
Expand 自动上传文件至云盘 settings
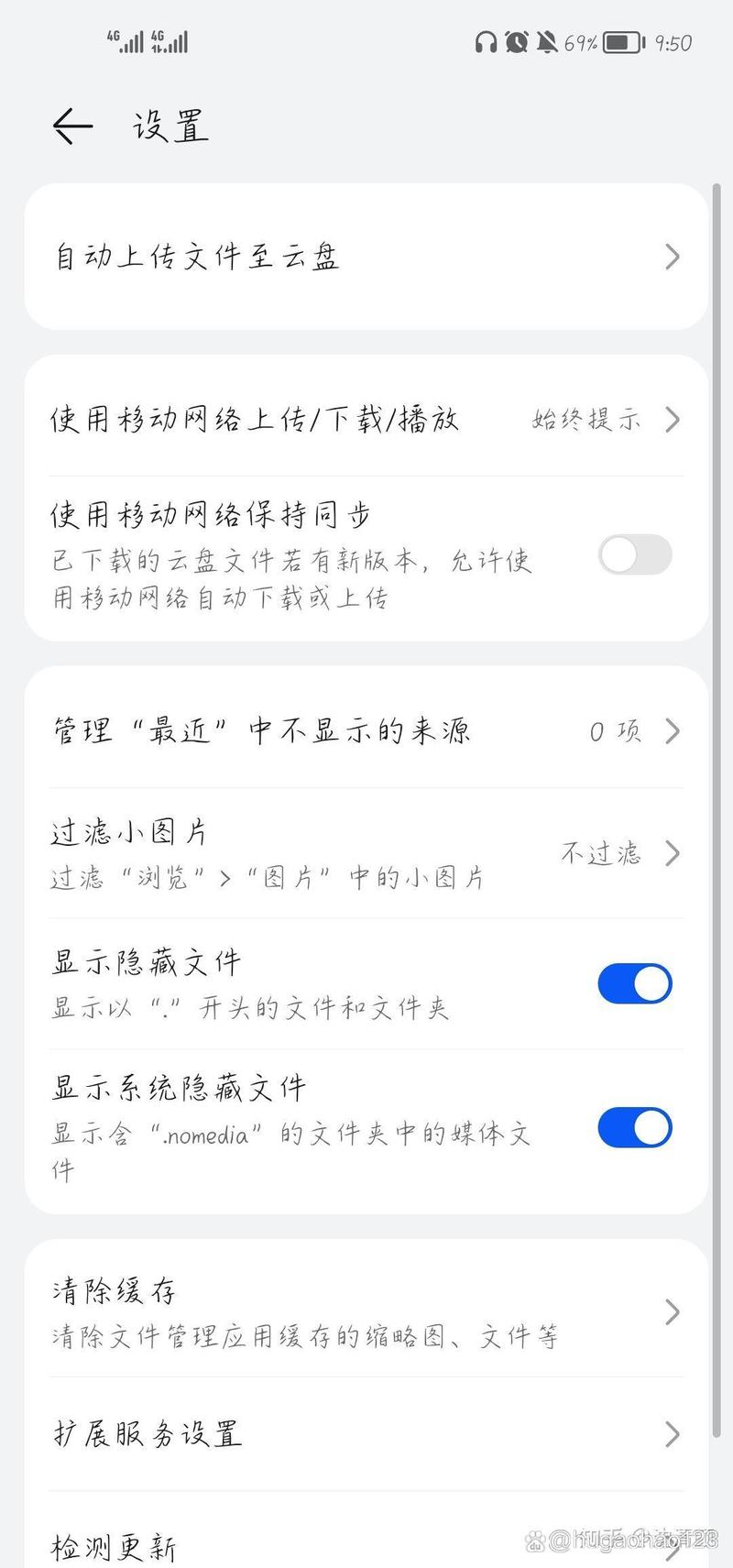click(x=366, y=257)
